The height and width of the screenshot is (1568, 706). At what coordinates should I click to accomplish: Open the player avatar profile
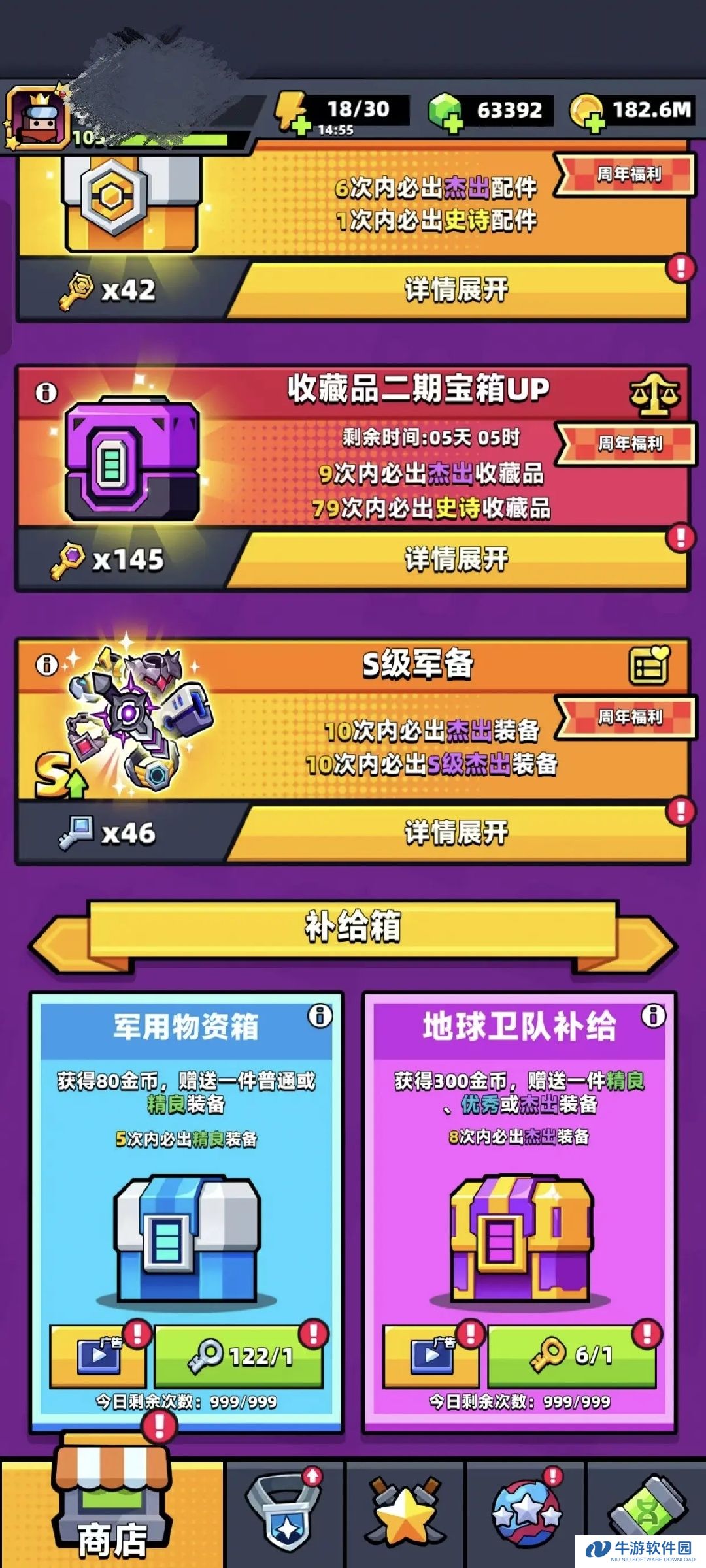(x=38, y=119)
